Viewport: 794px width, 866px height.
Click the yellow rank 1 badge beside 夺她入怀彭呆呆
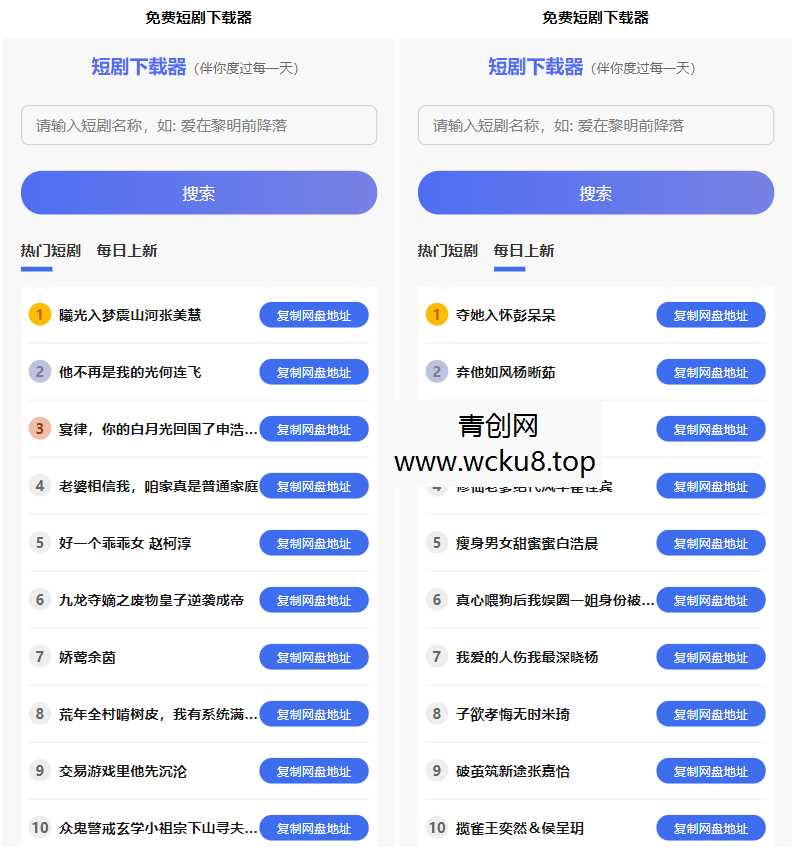(x=436, y=314)
